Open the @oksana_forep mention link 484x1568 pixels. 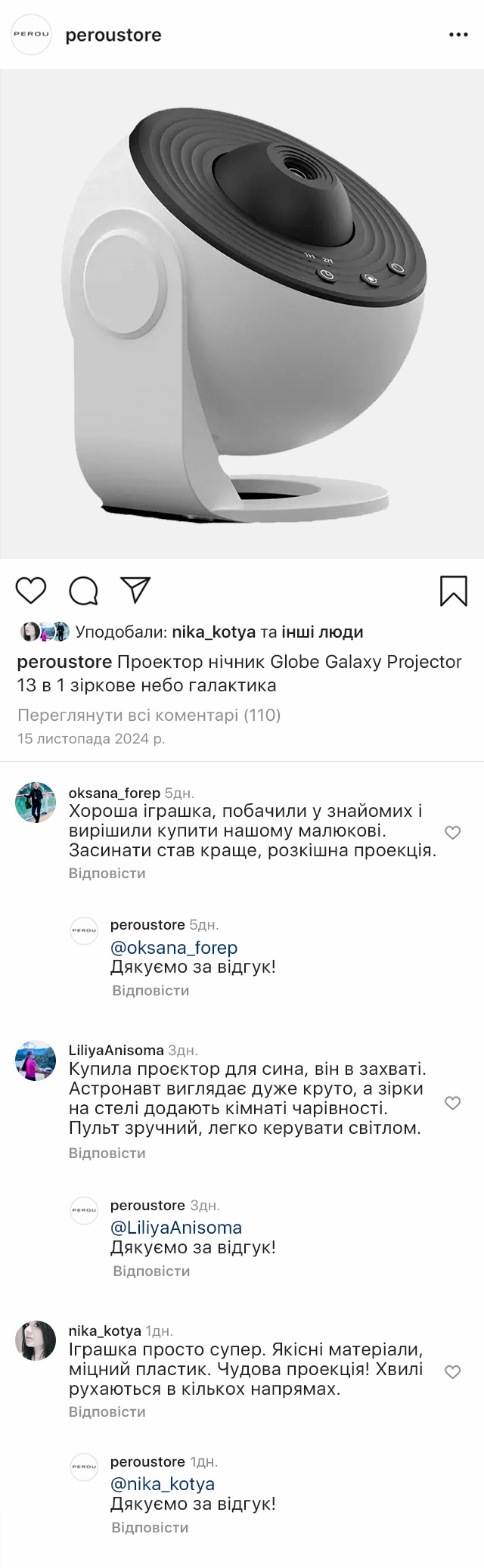pos(174,947)
